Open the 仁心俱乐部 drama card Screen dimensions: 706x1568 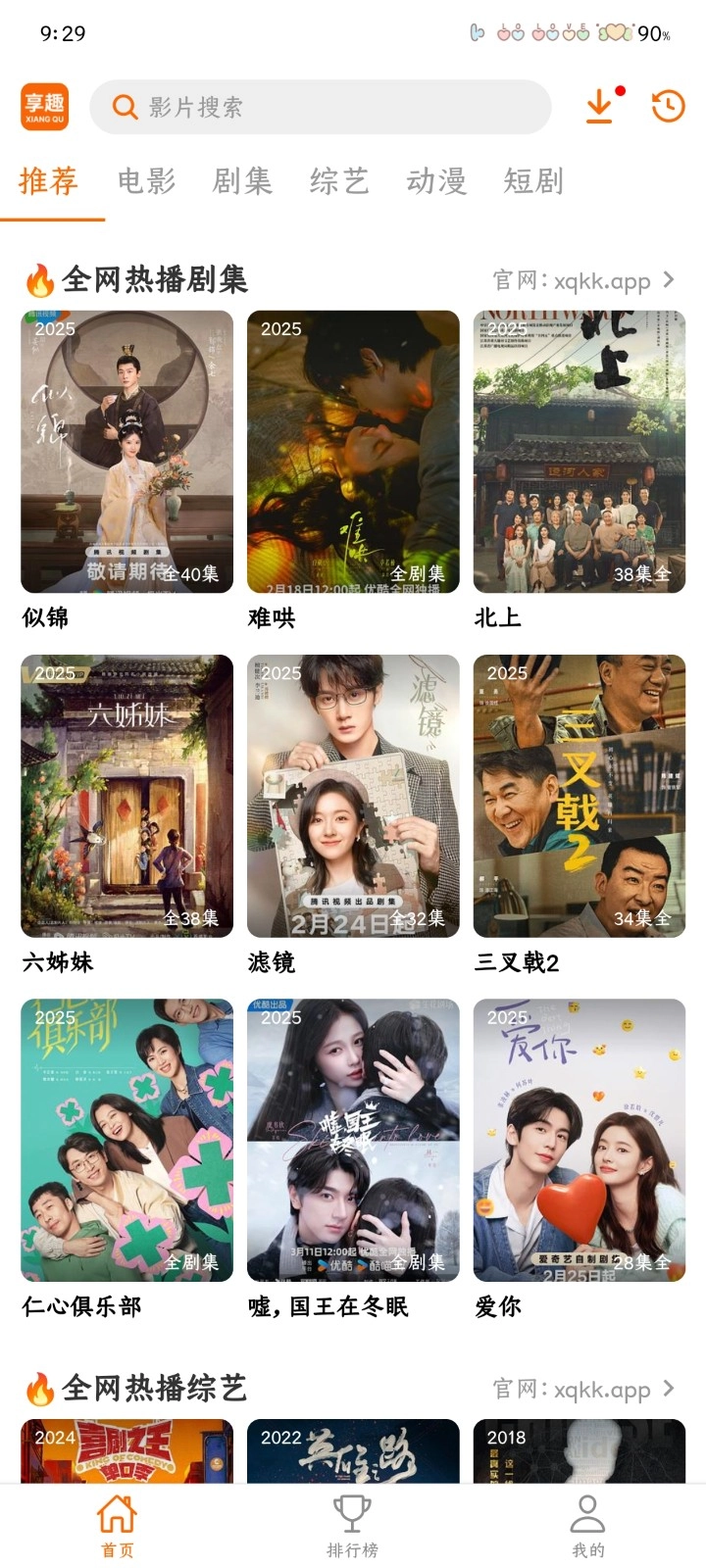126,1140
